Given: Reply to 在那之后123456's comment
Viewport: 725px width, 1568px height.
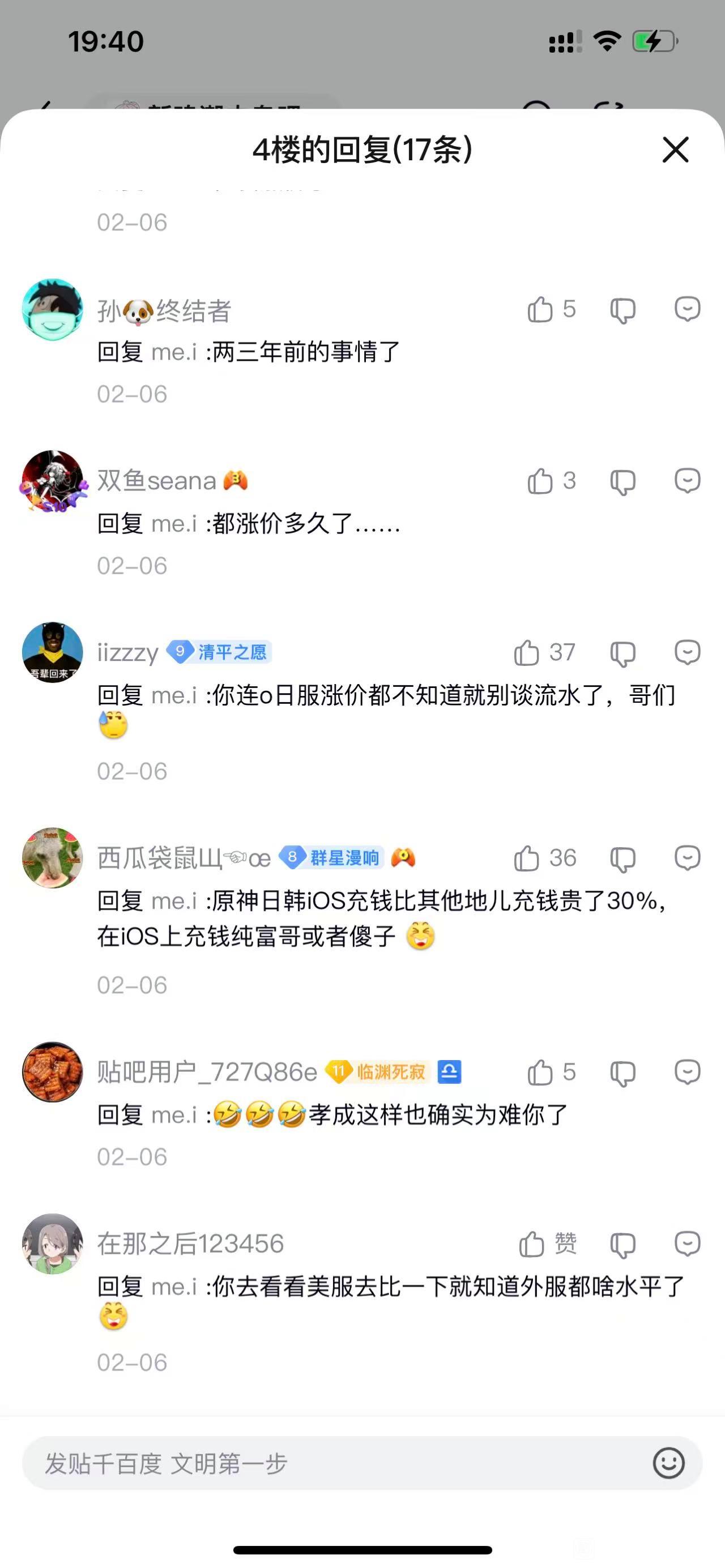Looking at the screenshot, I should [687, 1243].
